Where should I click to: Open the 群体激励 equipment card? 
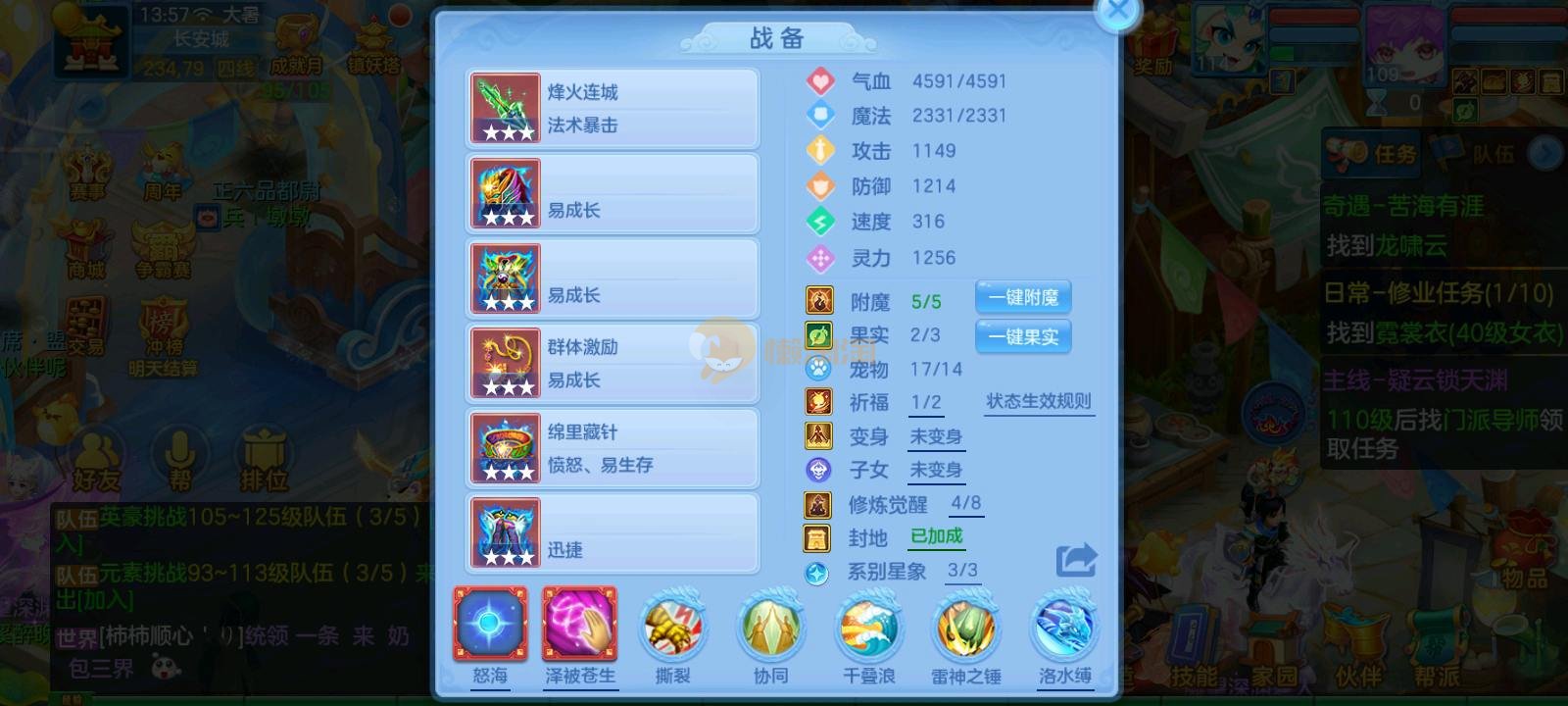(x=612, y=364)
